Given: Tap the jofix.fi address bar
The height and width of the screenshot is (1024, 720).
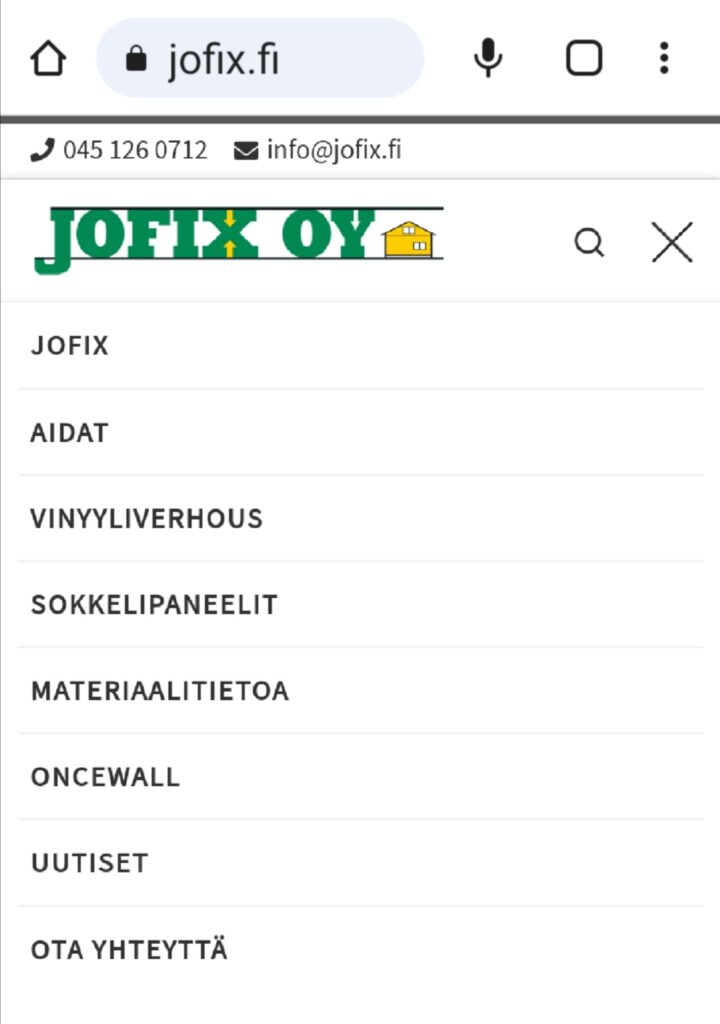Looking at the screenshot, I should click(x=260, y=59).
